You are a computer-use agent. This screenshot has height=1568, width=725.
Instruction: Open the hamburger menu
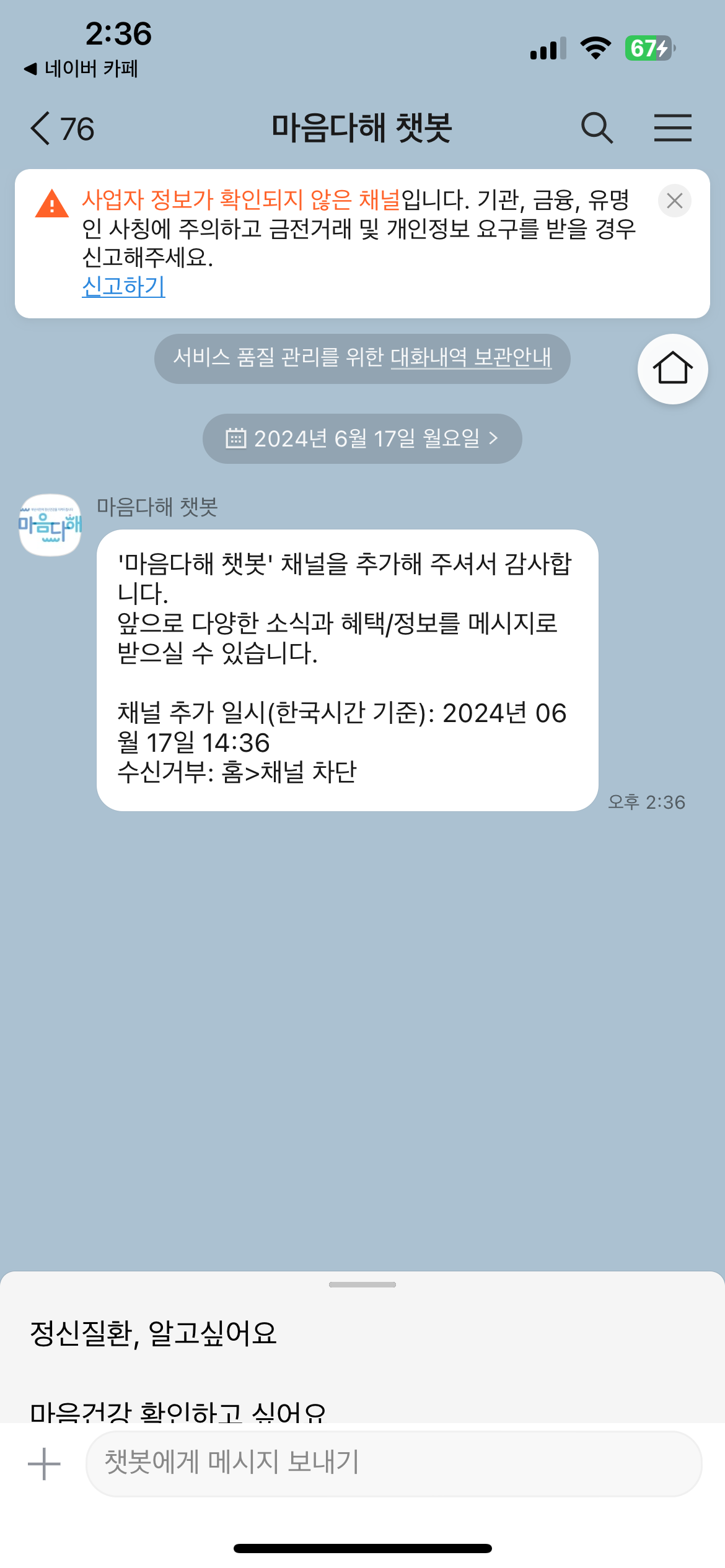click(x=672, y=128)
